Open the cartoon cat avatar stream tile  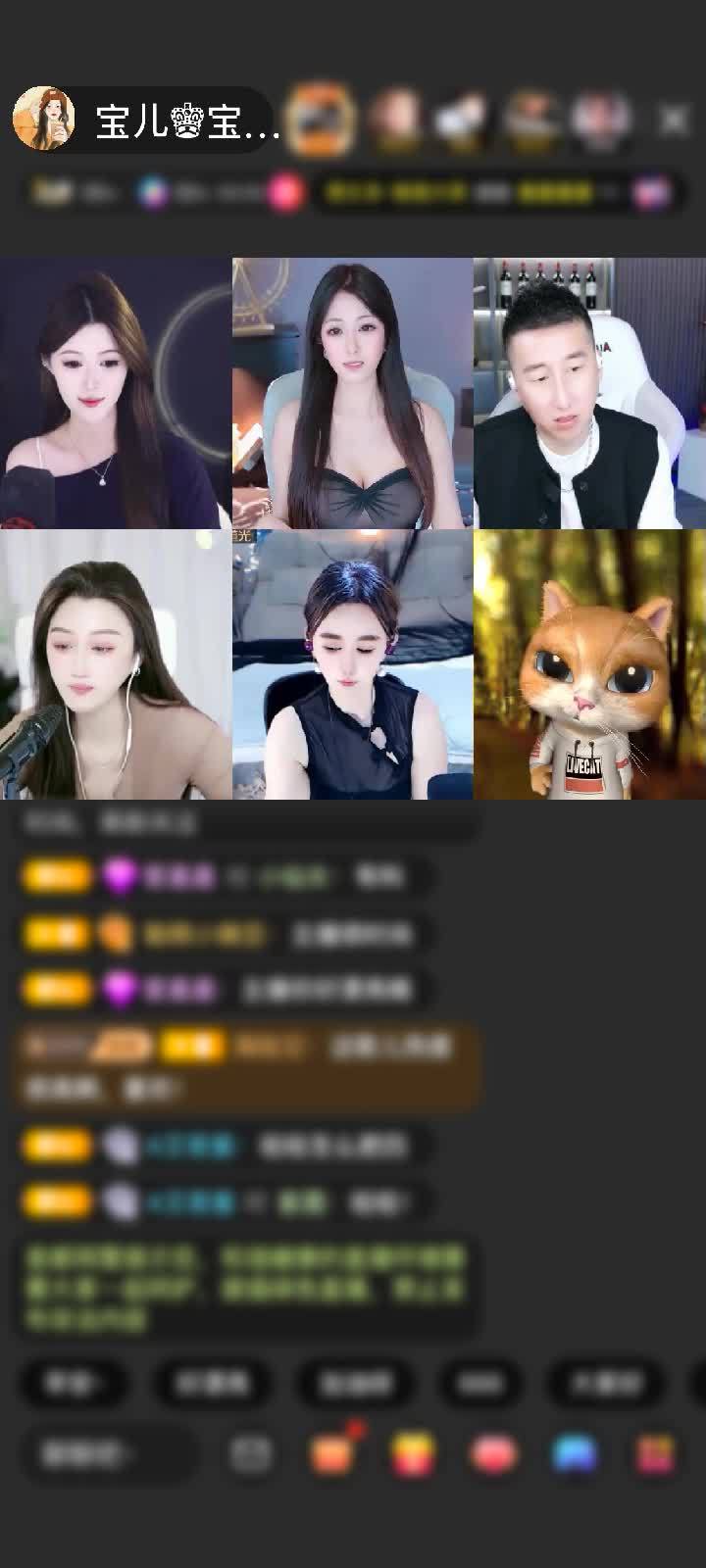click(x=589, y=665)
